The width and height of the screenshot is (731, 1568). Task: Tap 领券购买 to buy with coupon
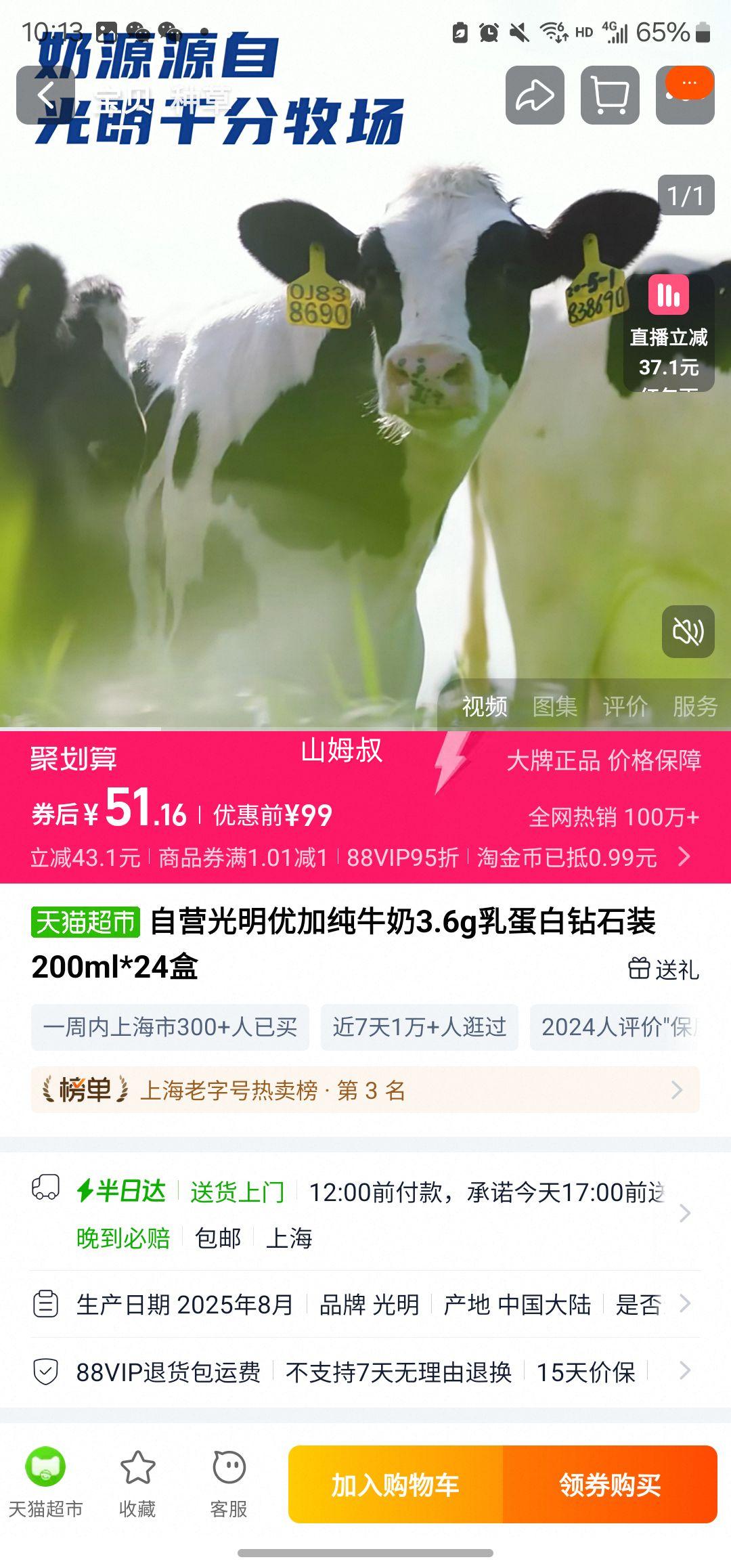(x=610, y=1485)
